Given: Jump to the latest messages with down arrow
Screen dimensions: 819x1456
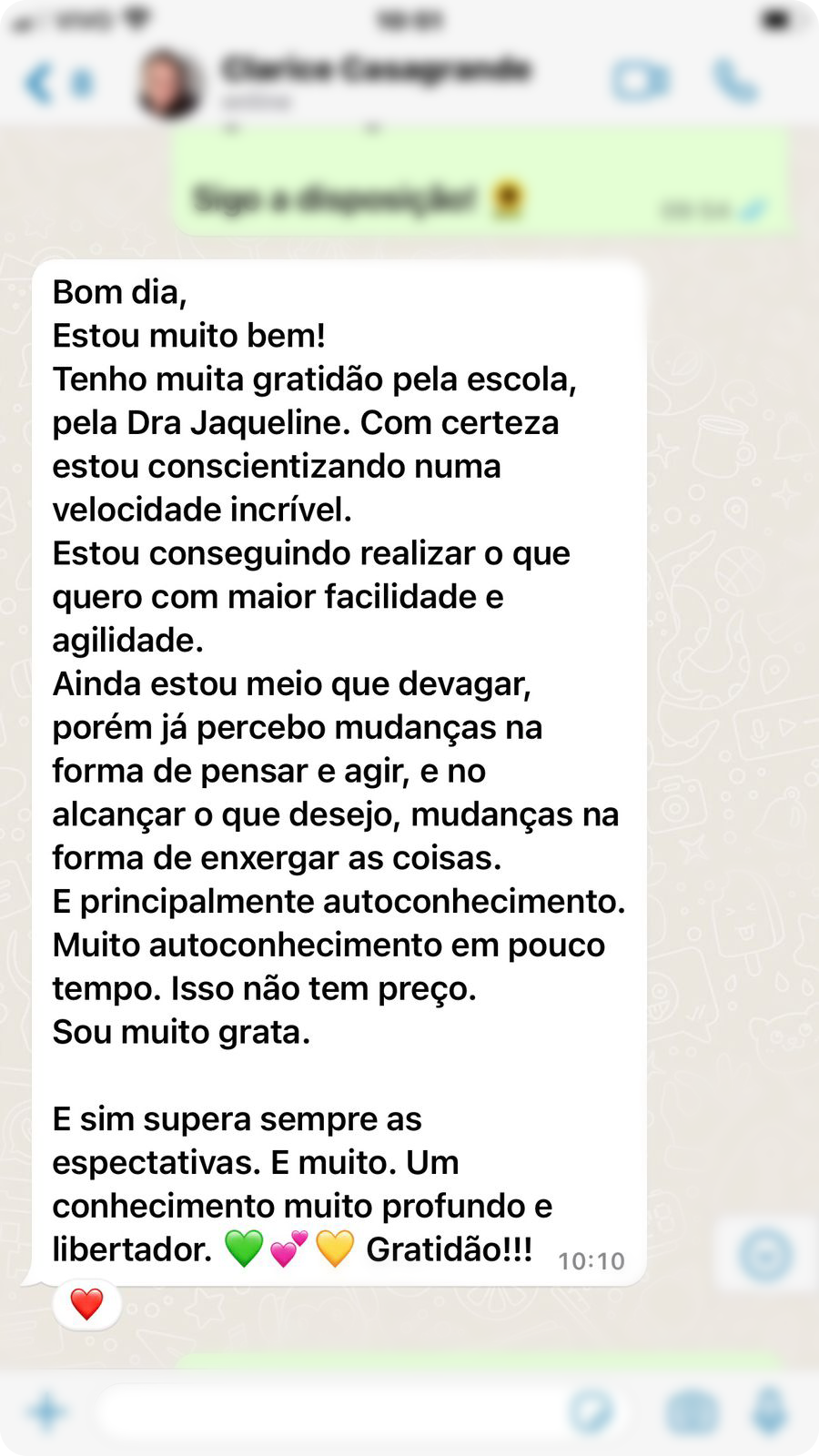Looking at the screenshot, I should [765, 1256].
